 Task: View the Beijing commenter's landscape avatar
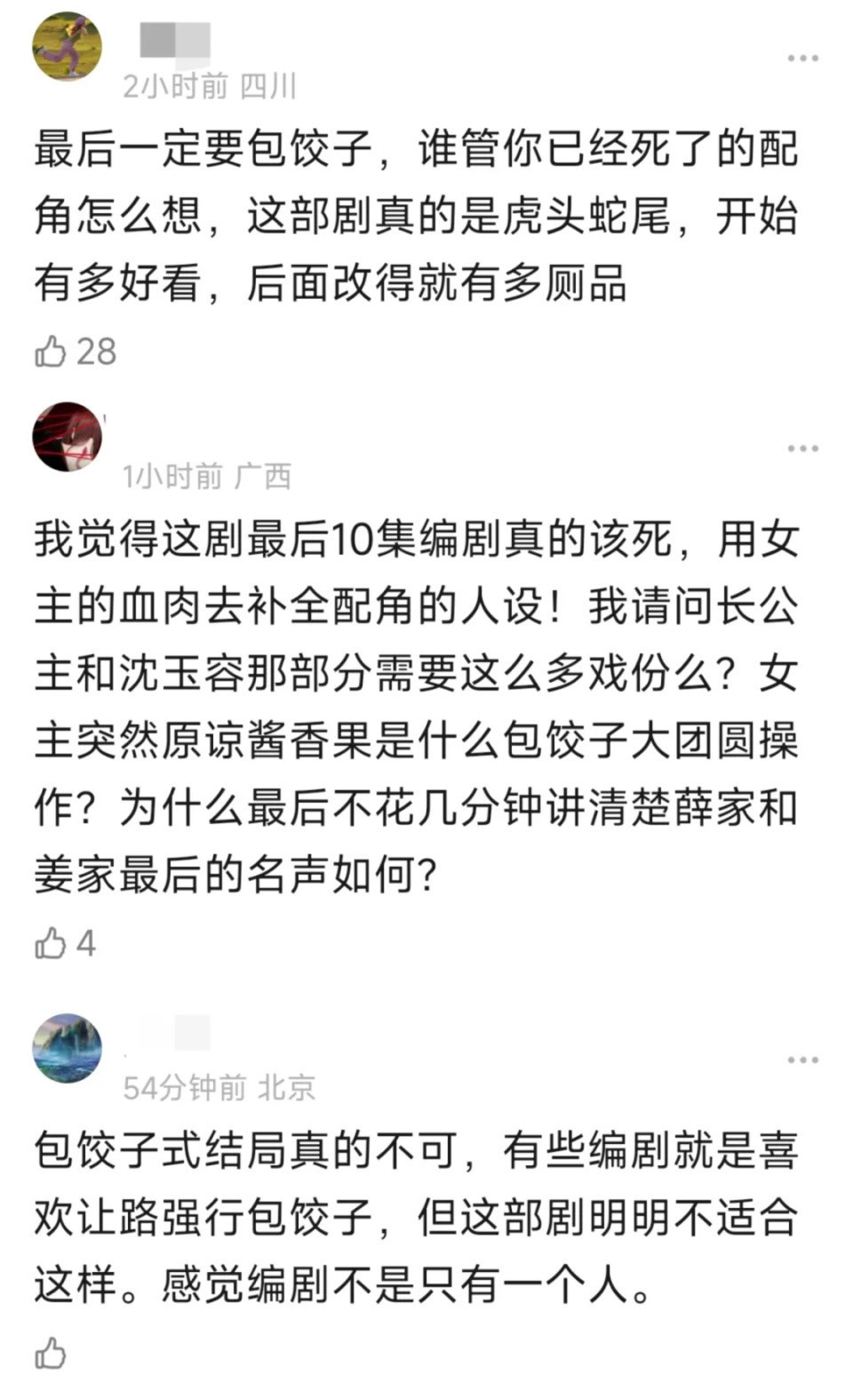(68, 1048)
